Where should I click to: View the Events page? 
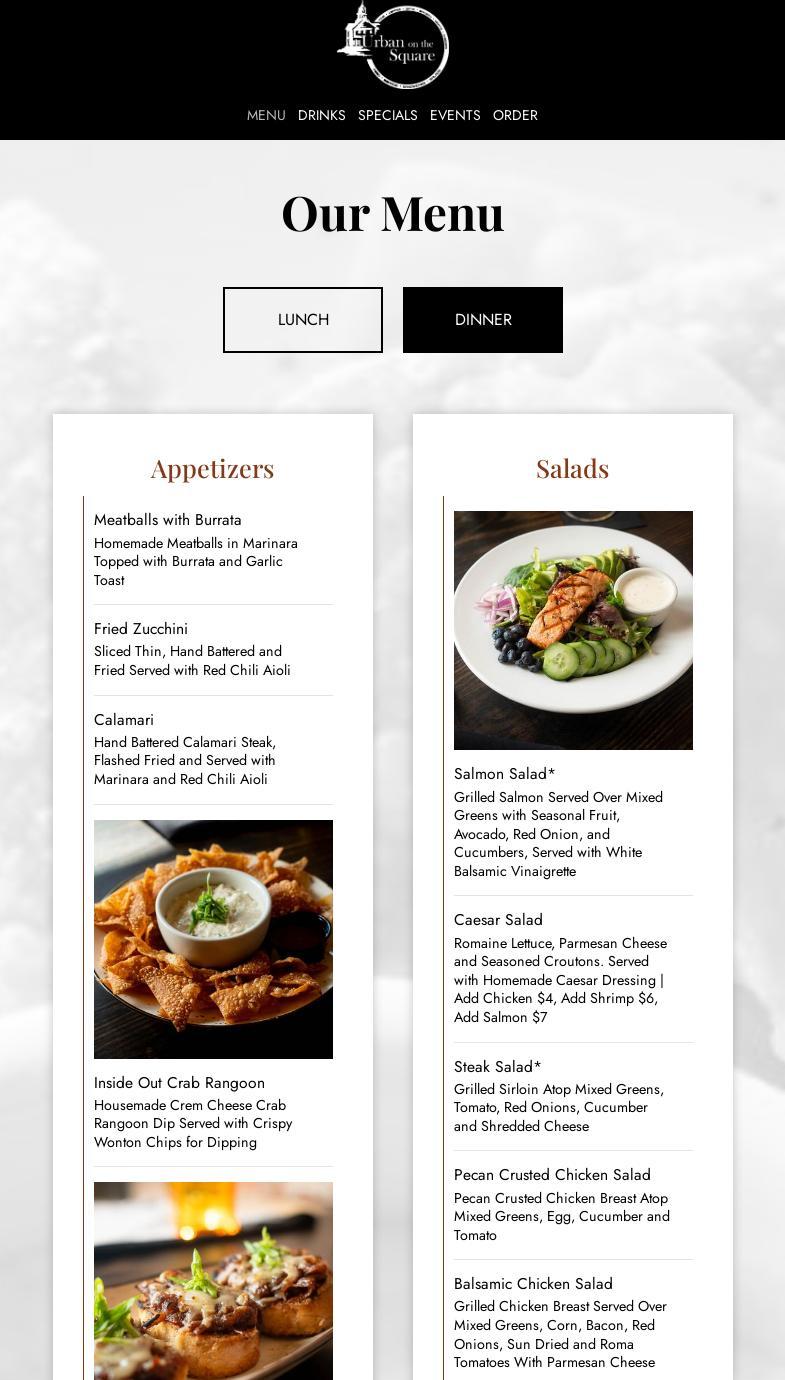(455, 115)
